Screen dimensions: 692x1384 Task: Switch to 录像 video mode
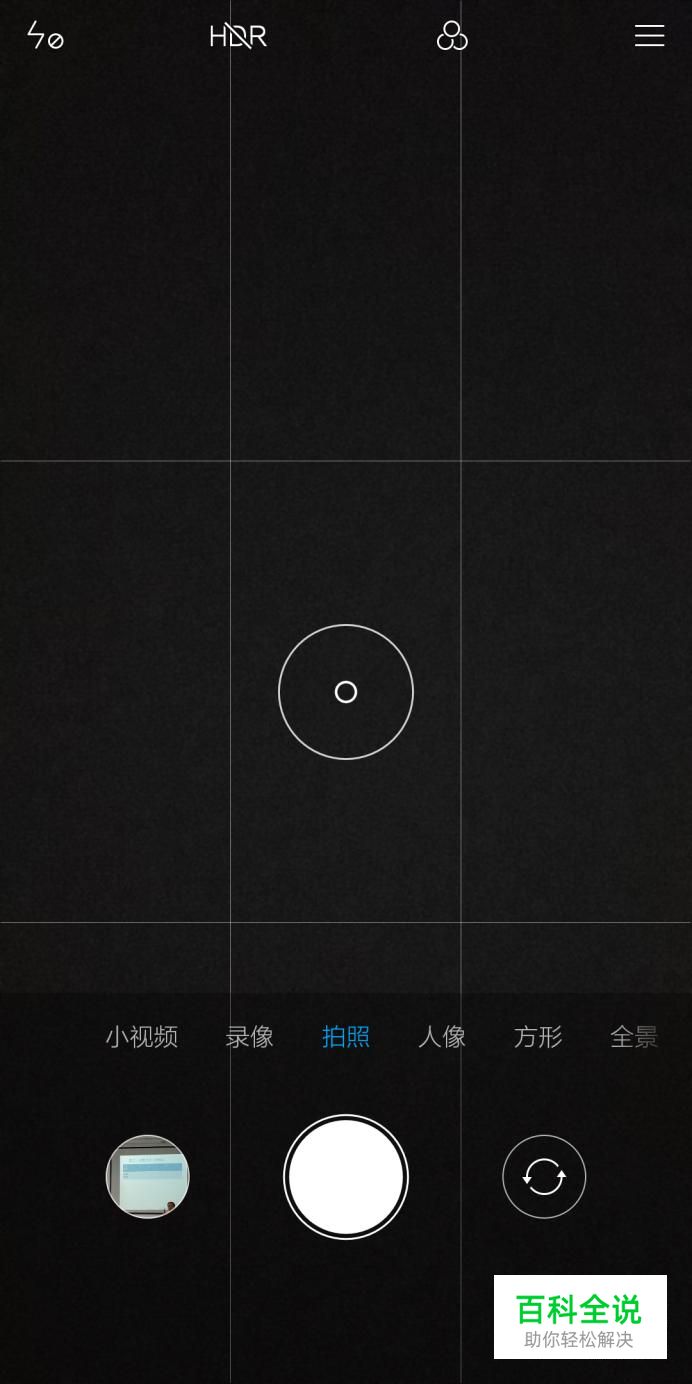point(250,1037)
